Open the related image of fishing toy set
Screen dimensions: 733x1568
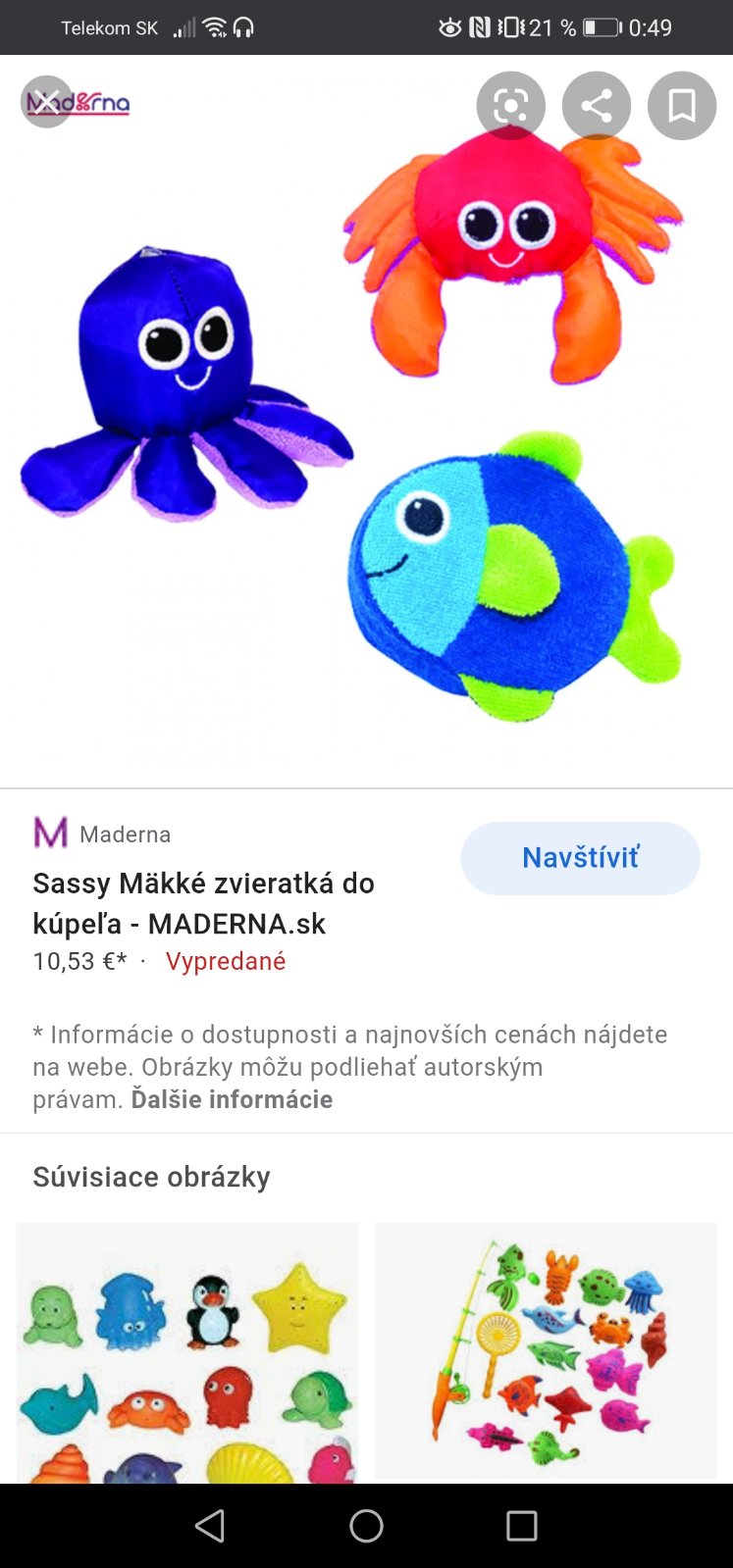tap(546, 1351)
